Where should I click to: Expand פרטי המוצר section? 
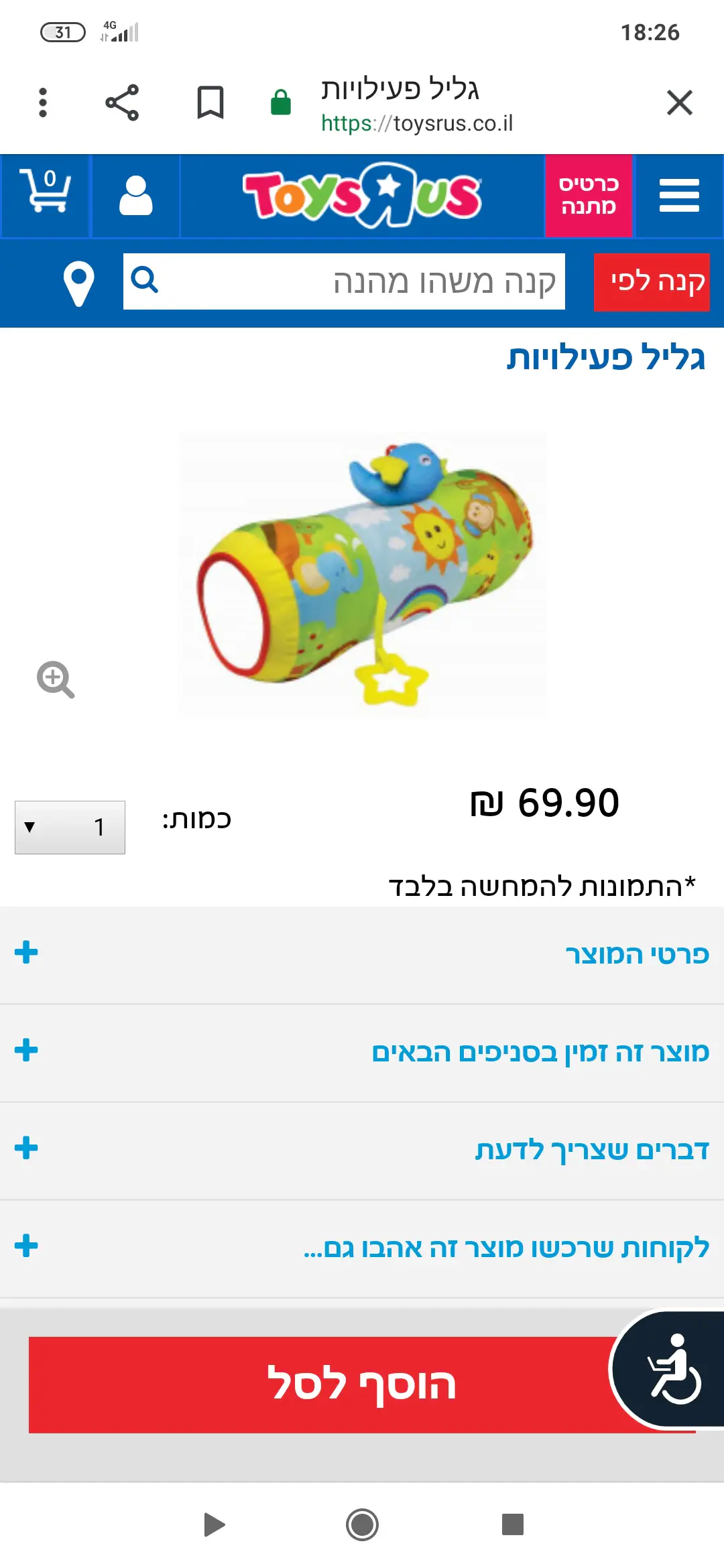pos(362,954)
